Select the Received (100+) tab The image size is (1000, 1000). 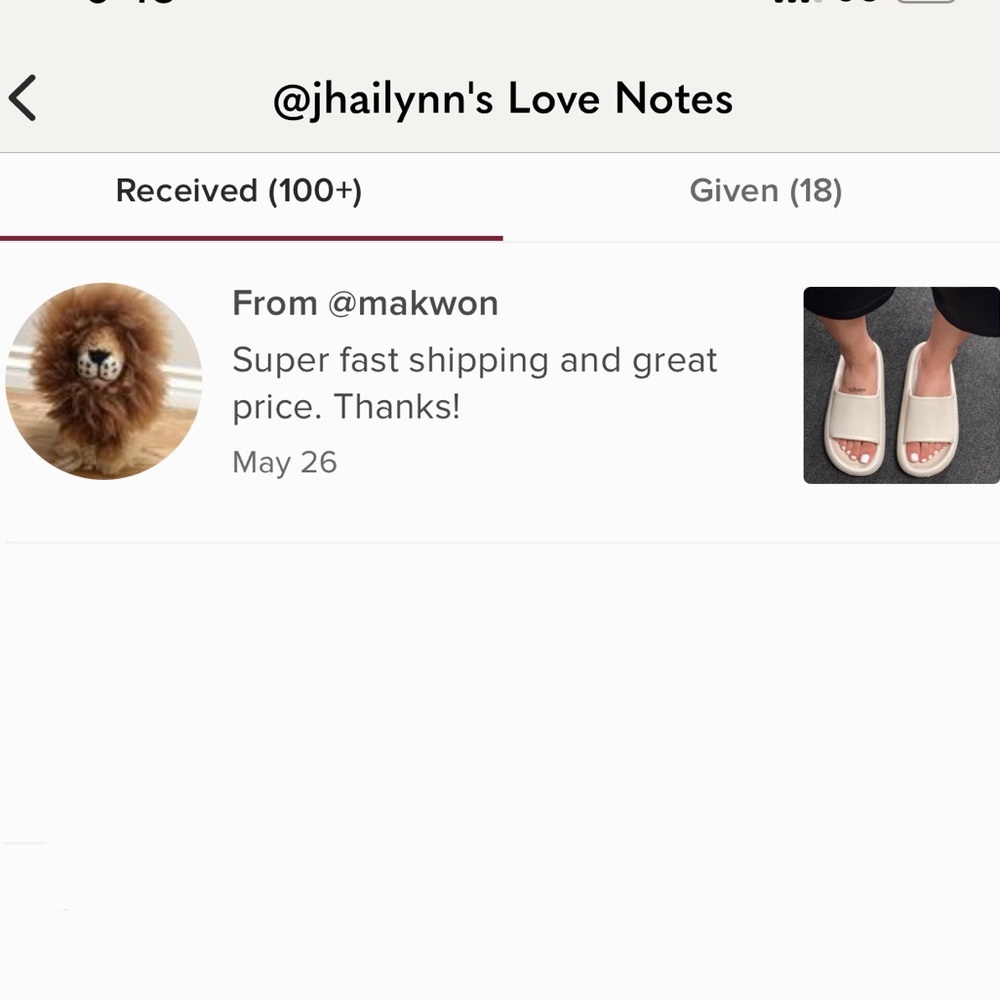click(238, 191)
